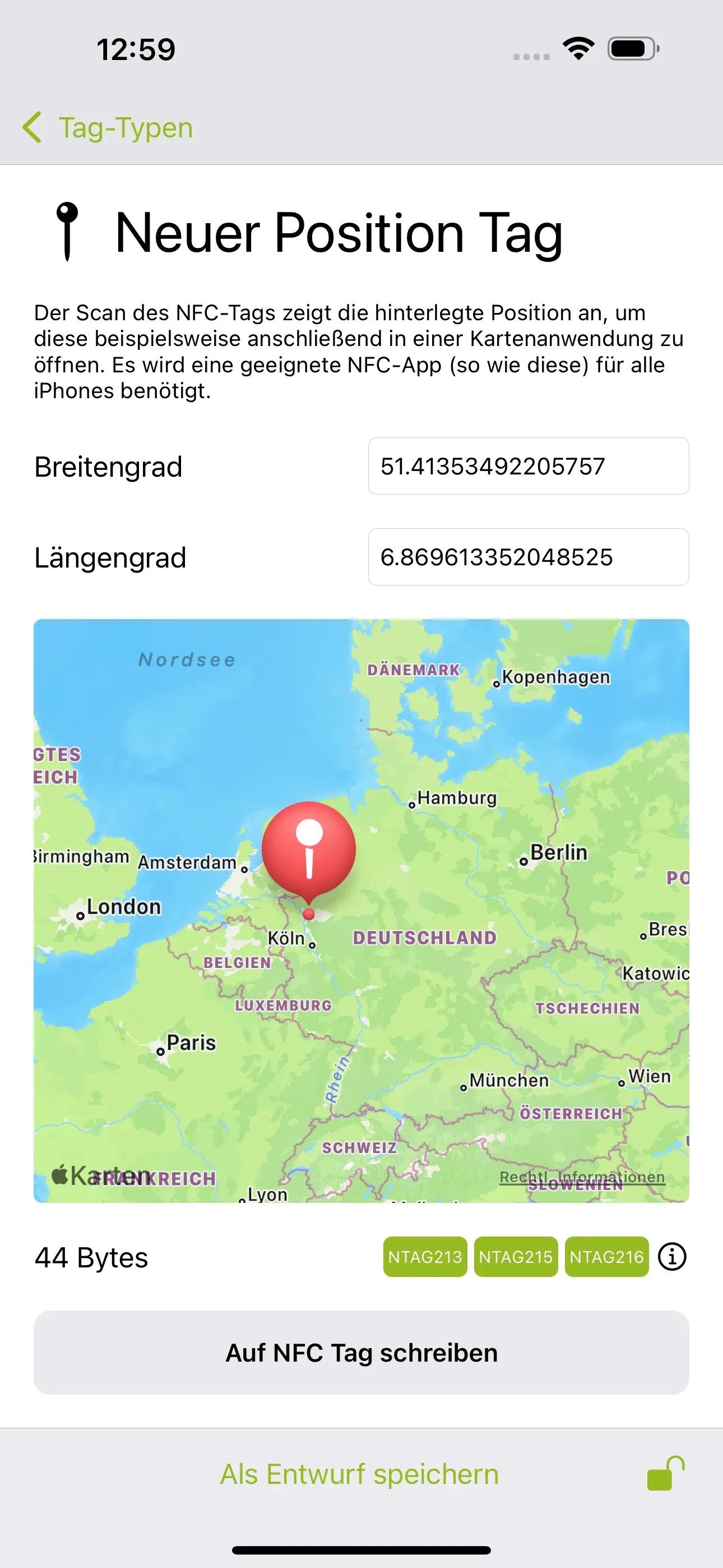The width and height of the screenshot is (723, 1568).
Task: Open the Breitengrad value field
Action: (529, 466)
